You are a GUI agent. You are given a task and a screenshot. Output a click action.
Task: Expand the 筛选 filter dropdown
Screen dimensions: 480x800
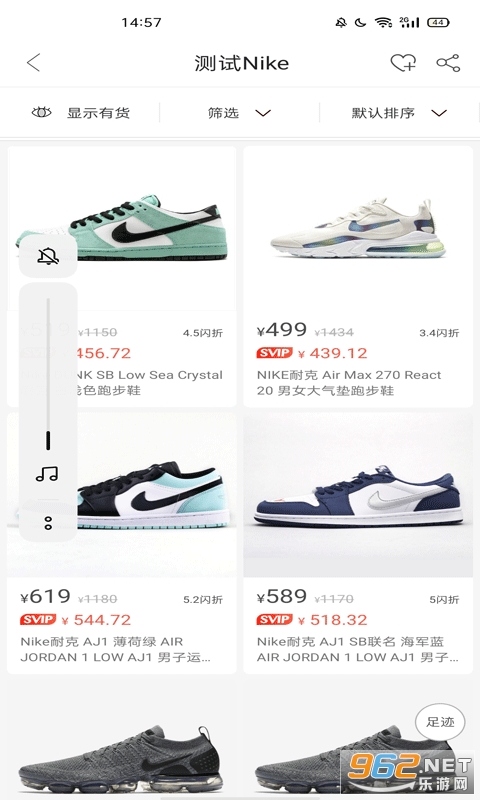[239, 113]
